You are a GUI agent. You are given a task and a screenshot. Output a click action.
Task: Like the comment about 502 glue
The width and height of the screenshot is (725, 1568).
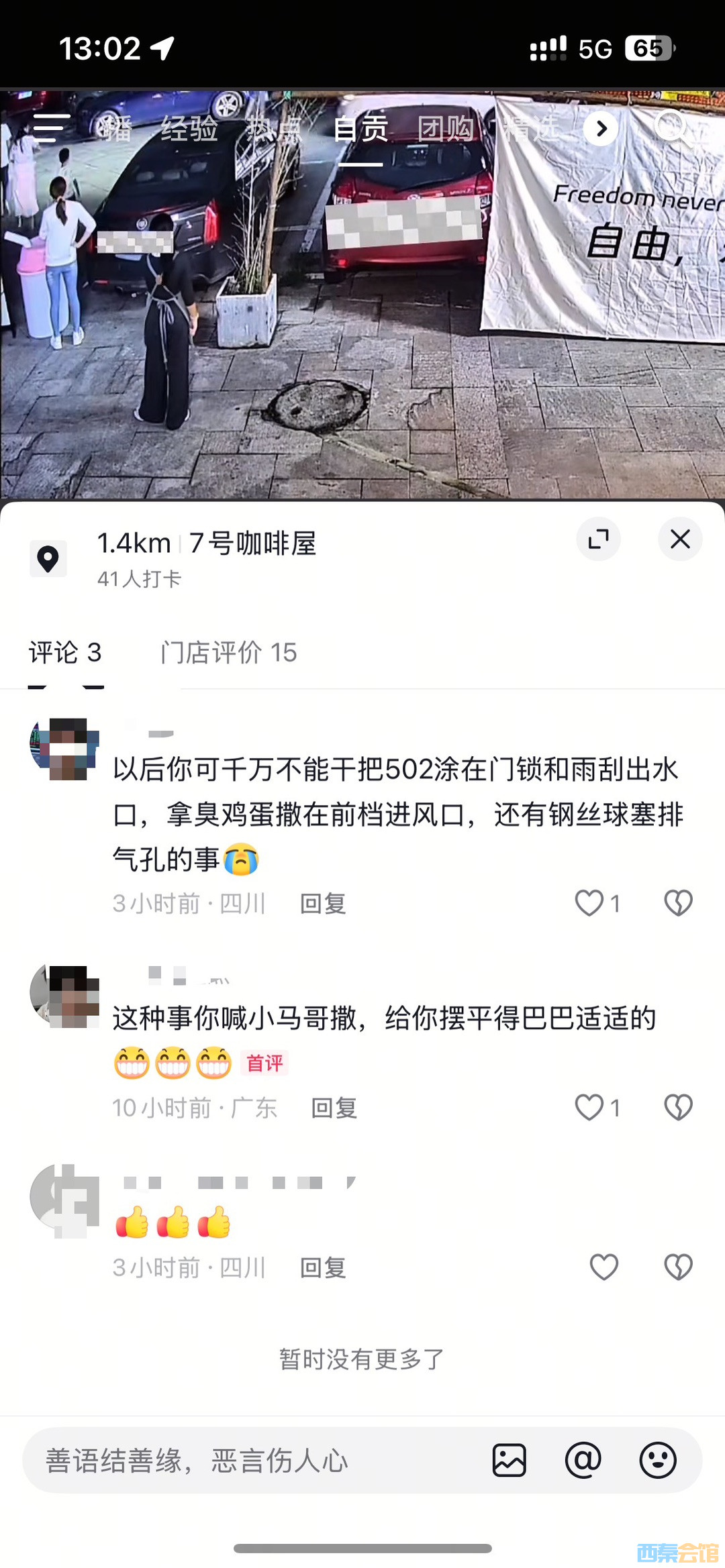pos(589,903)
